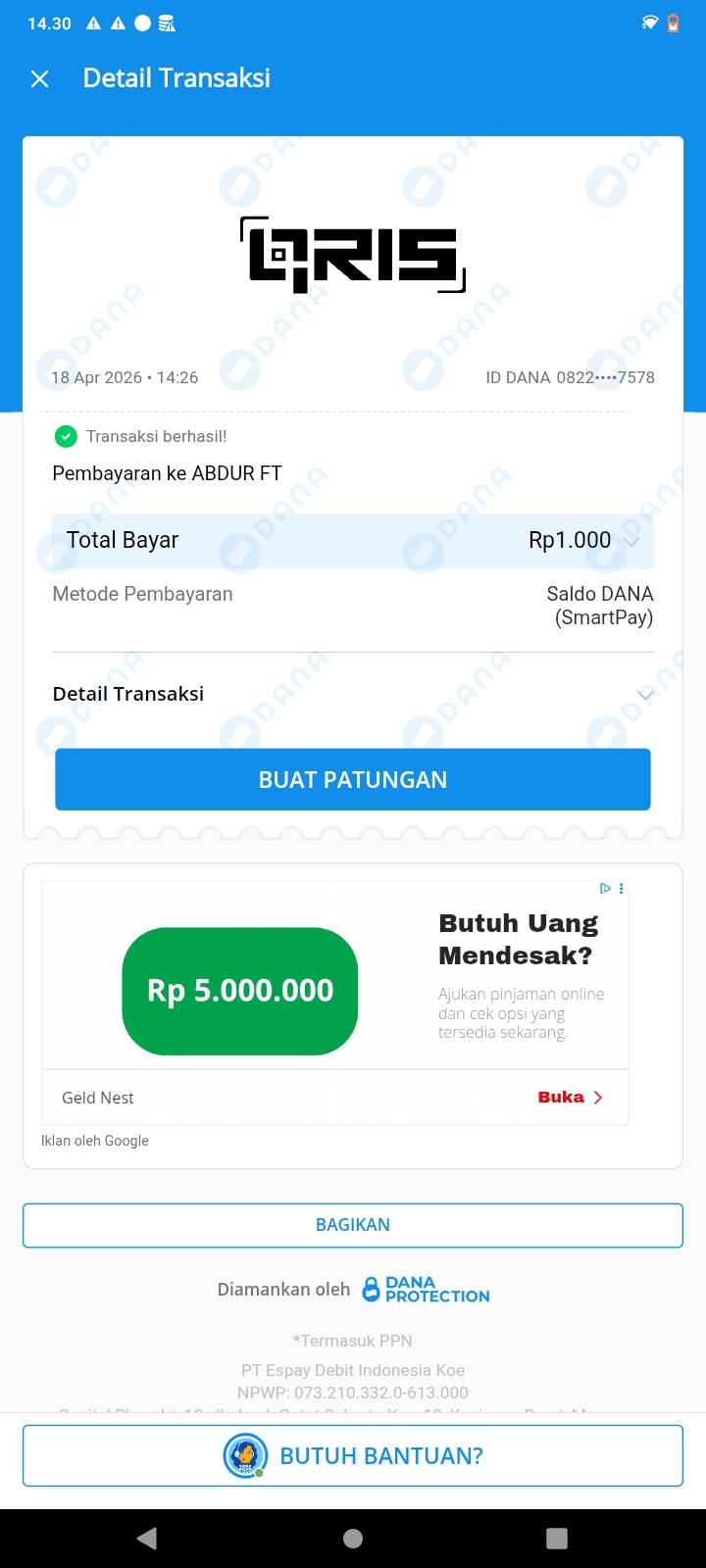
Task: Tap the BUAT PATUNGAN button
Action: [x=353, y=780]
